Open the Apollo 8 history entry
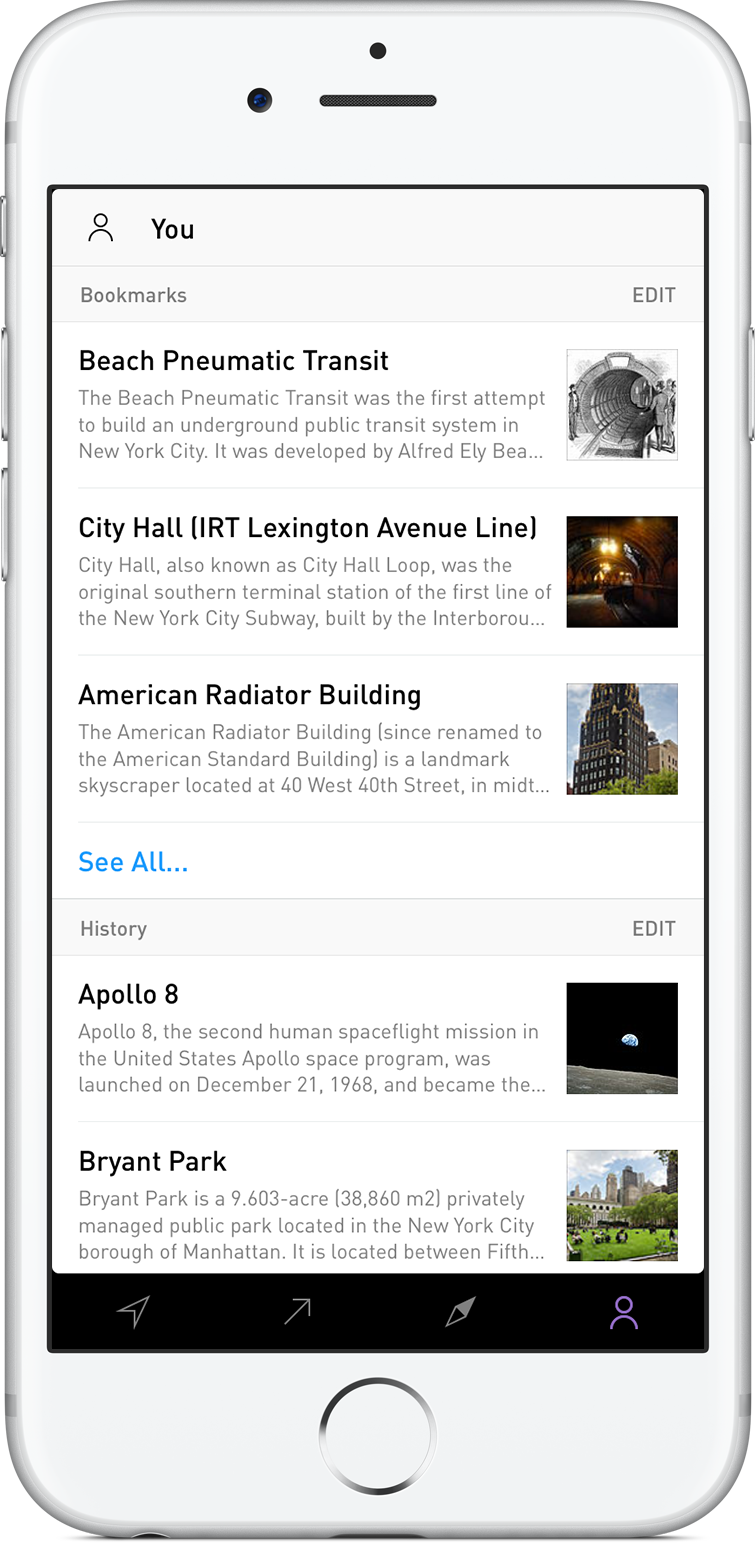 click(x=378, y=1038)
